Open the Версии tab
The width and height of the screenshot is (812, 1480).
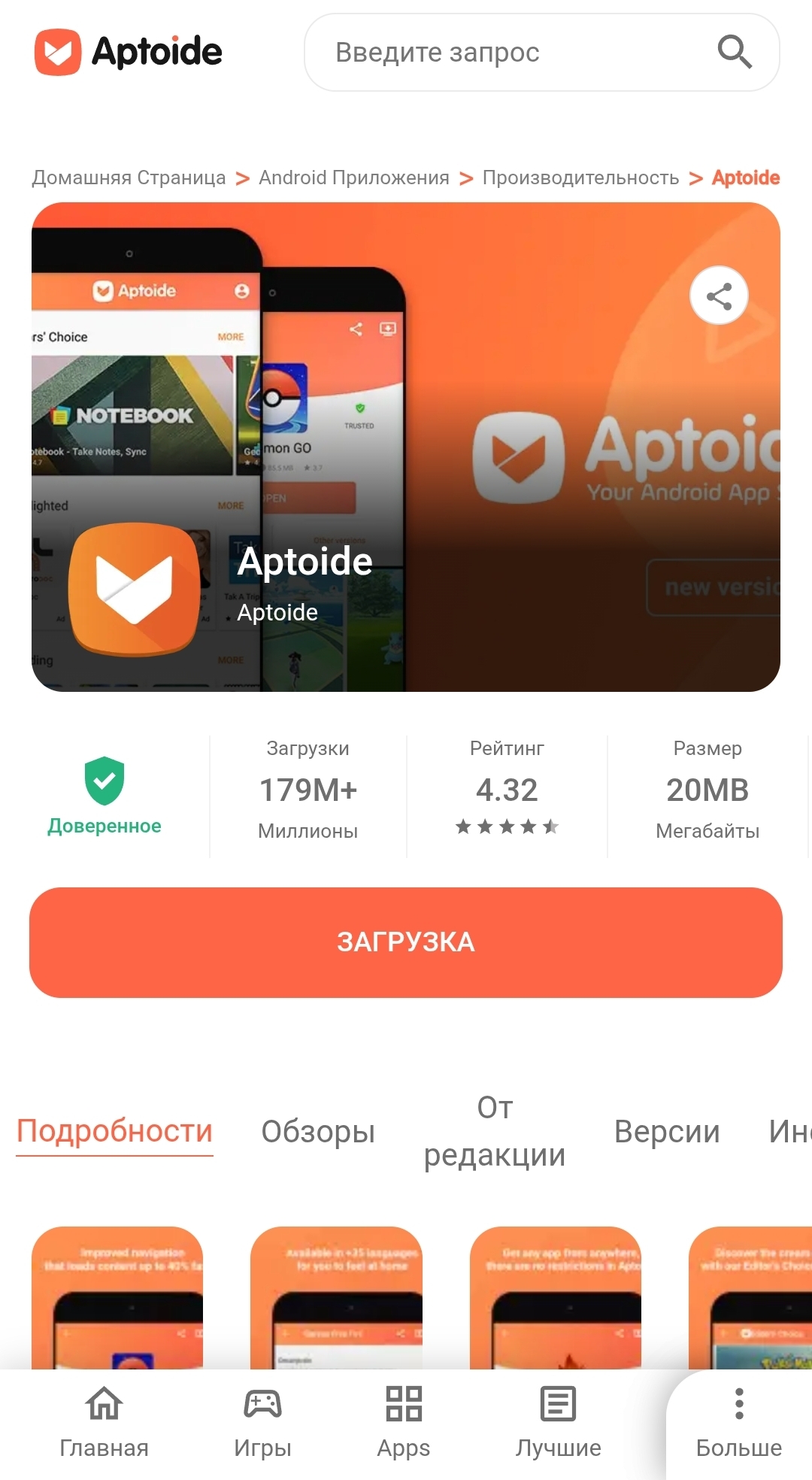[667, 1131]
